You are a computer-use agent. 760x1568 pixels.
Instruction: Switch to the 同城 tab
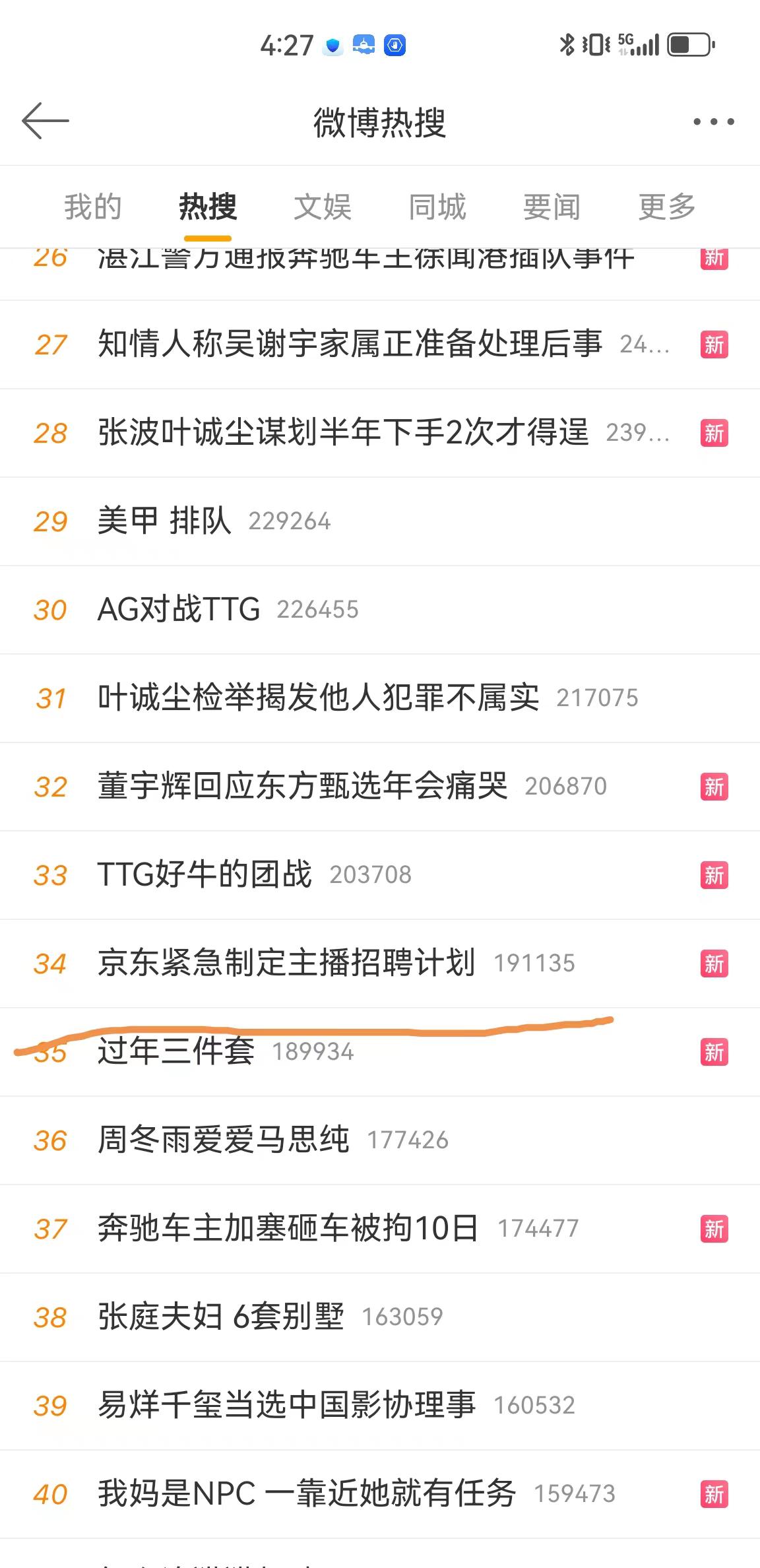click(x=437, y=207)
